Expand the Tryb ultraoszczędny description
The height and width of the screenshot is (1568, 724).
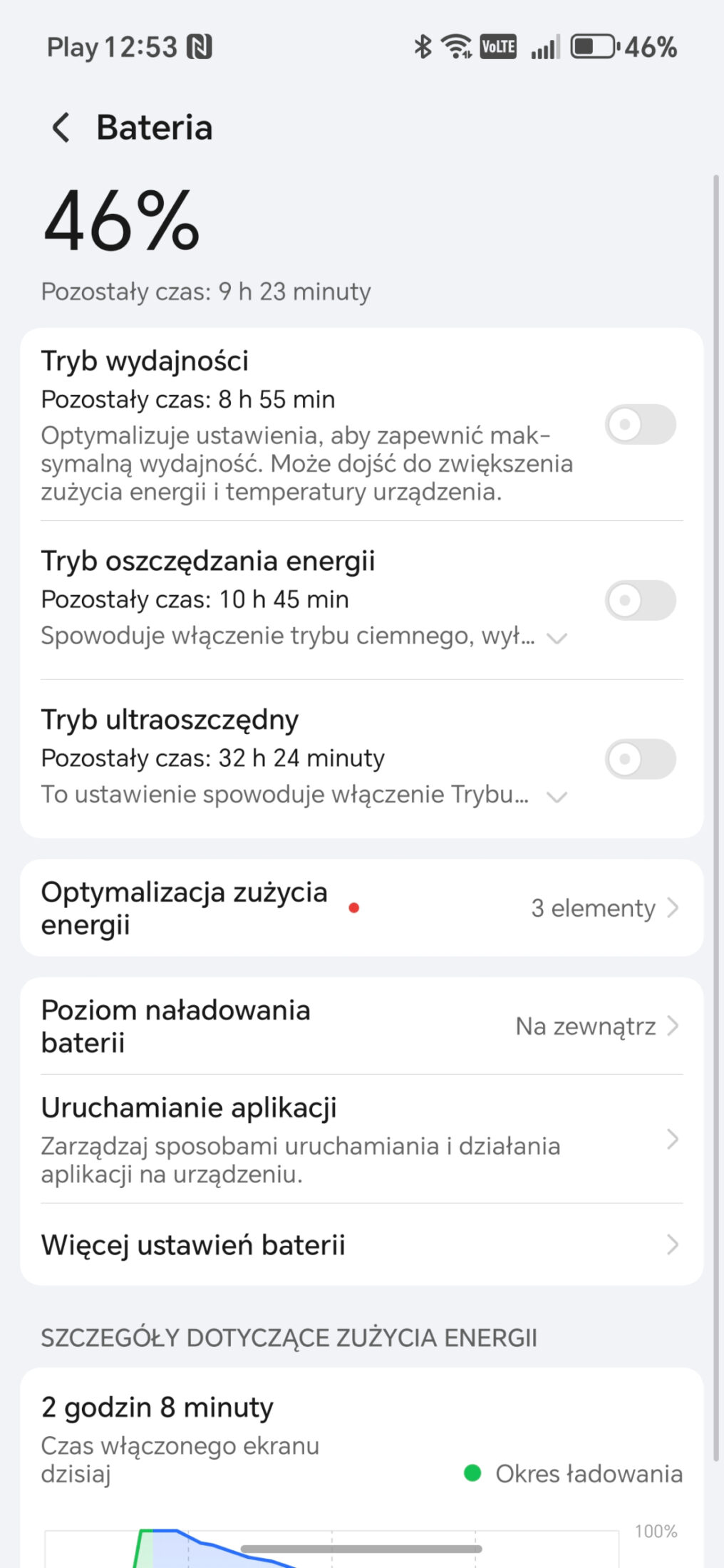pos(557,797)
